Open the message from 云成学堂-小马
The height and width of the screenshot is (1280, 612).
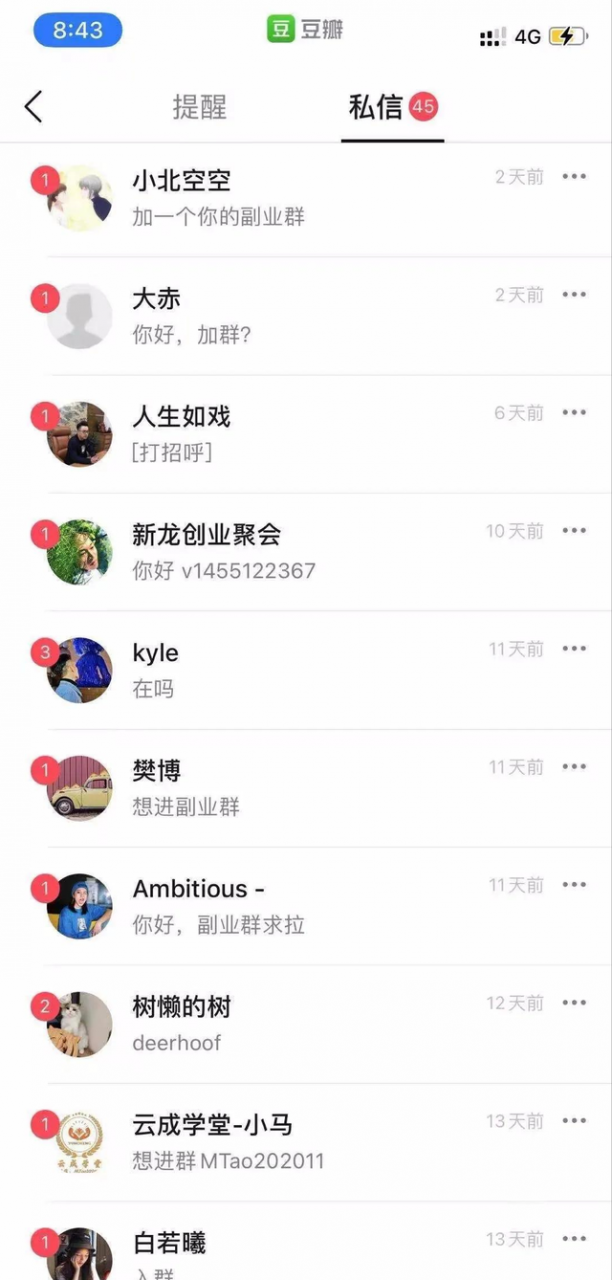click(300, 1142)
